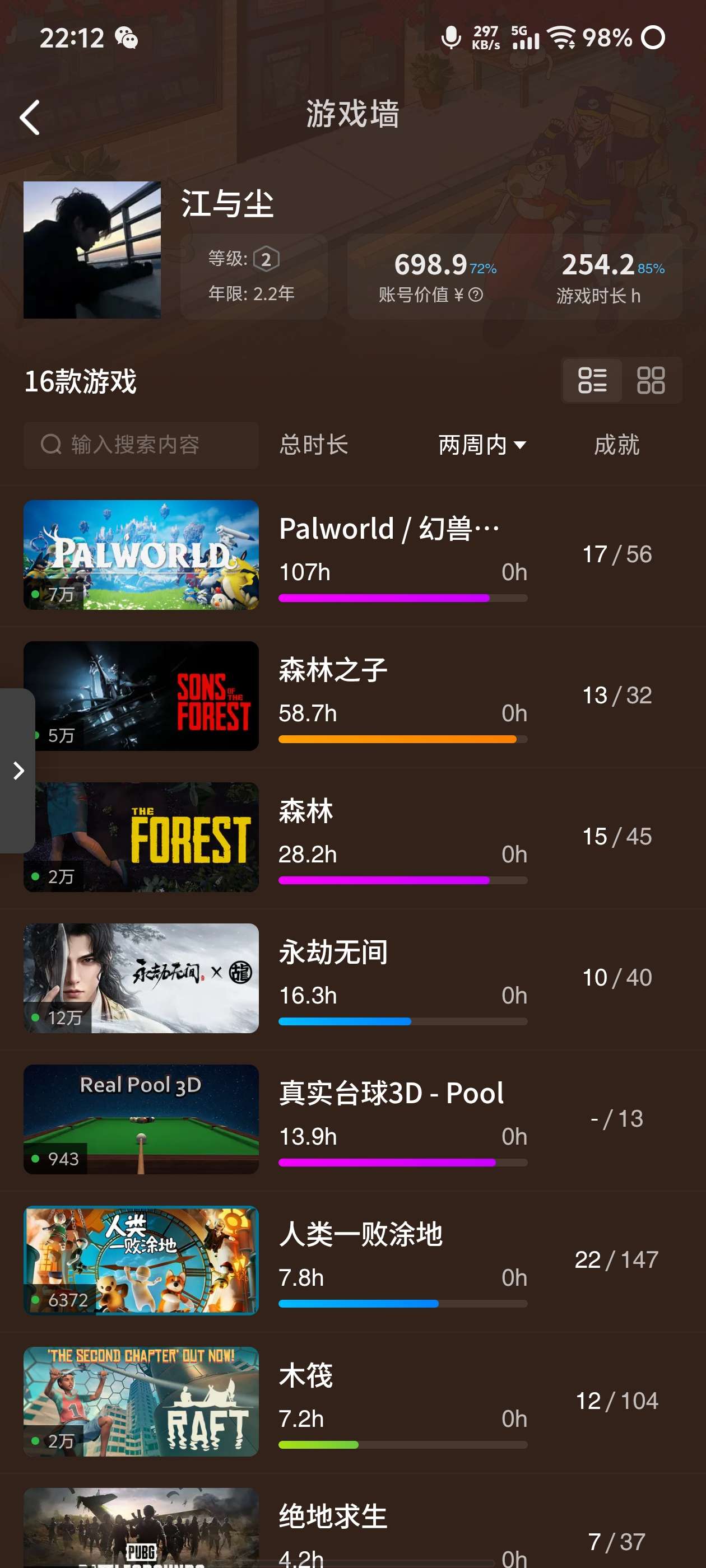Tap the game search box

(141, 445)
